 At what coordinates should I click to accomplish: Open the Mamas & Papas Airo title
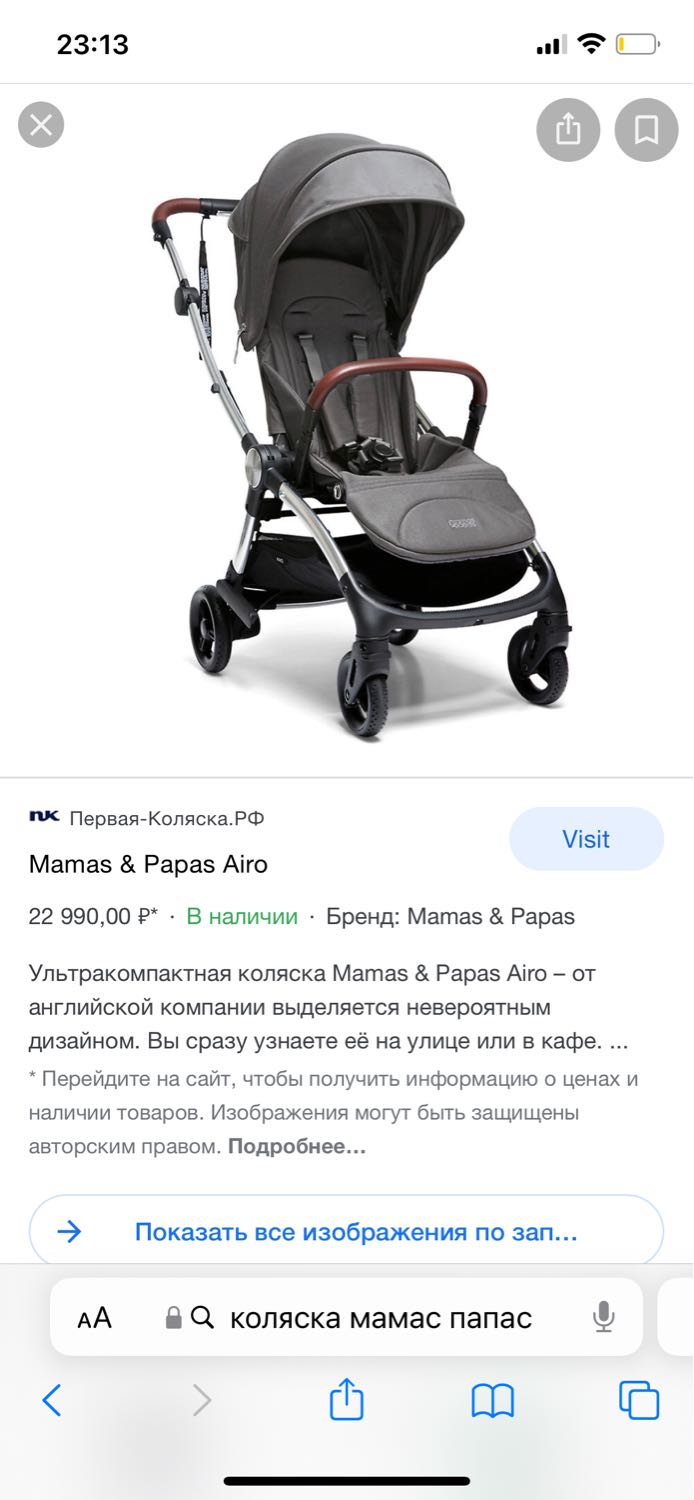point(148,864)
